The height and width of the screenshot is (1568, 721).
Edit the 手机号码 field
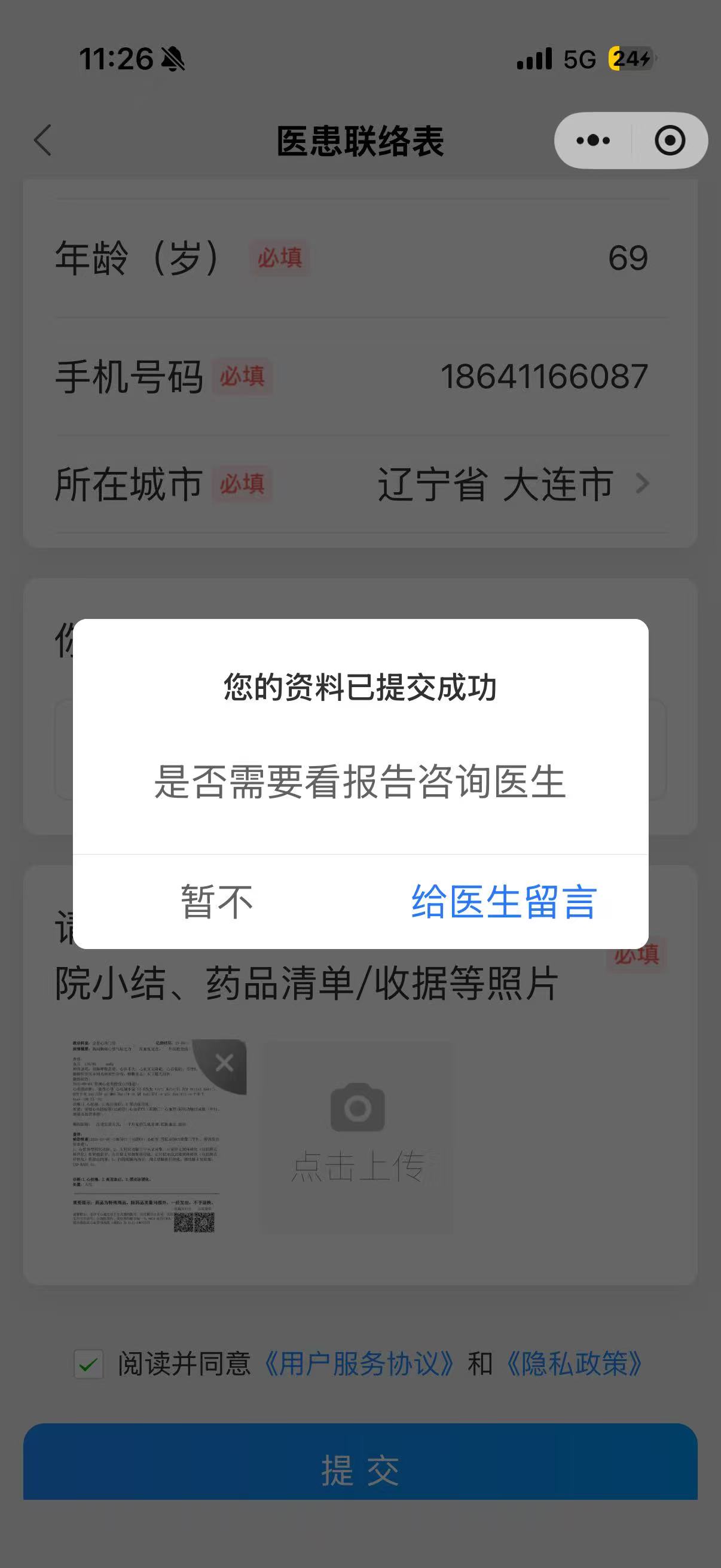543,376
